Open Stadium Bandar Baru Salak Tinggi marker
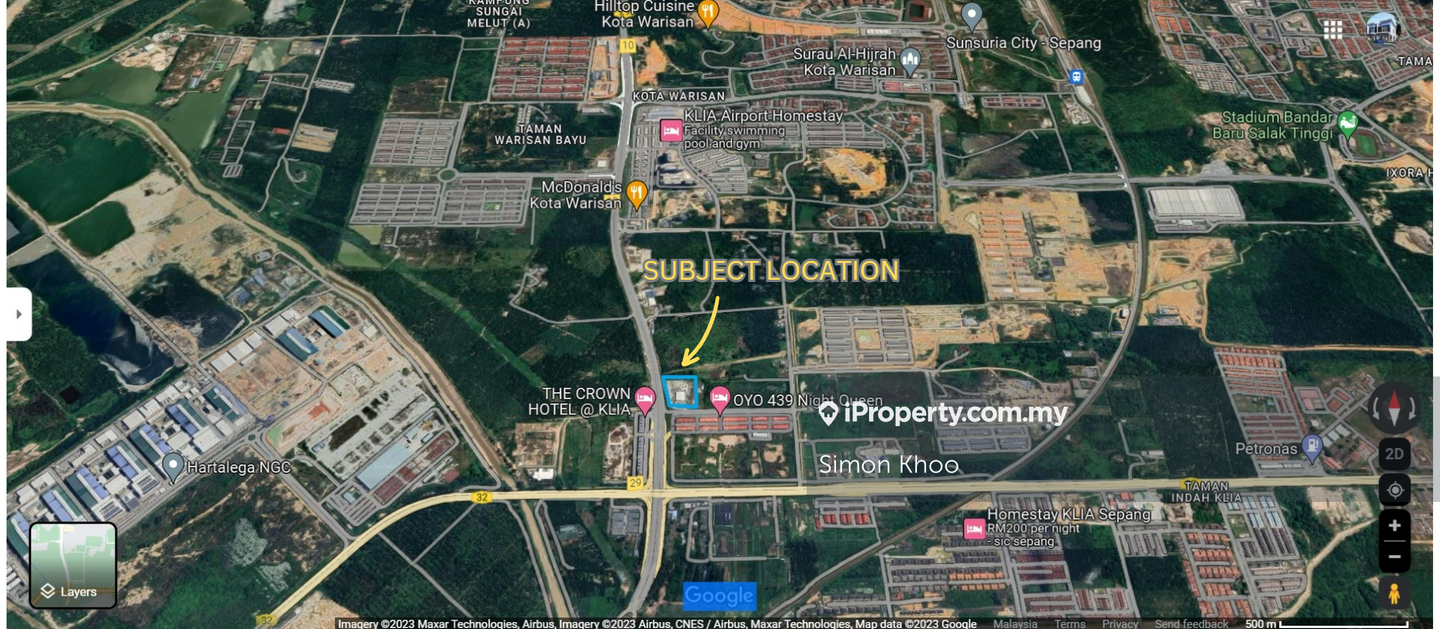Image resolution: width=1440 pixels, height=629 pixels. (x=1347, y=123)
